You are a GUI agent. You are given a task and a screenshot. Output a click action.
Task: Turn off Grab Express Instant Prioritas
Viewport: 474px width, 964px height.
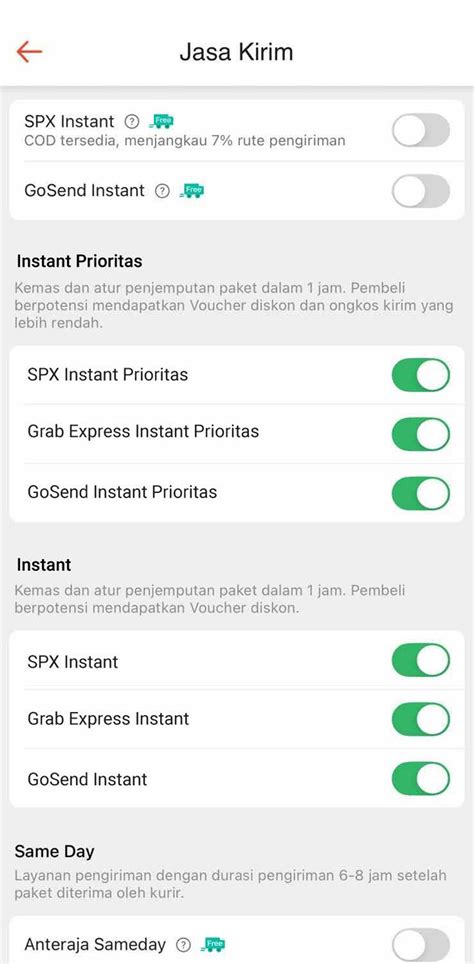point(421,433)
